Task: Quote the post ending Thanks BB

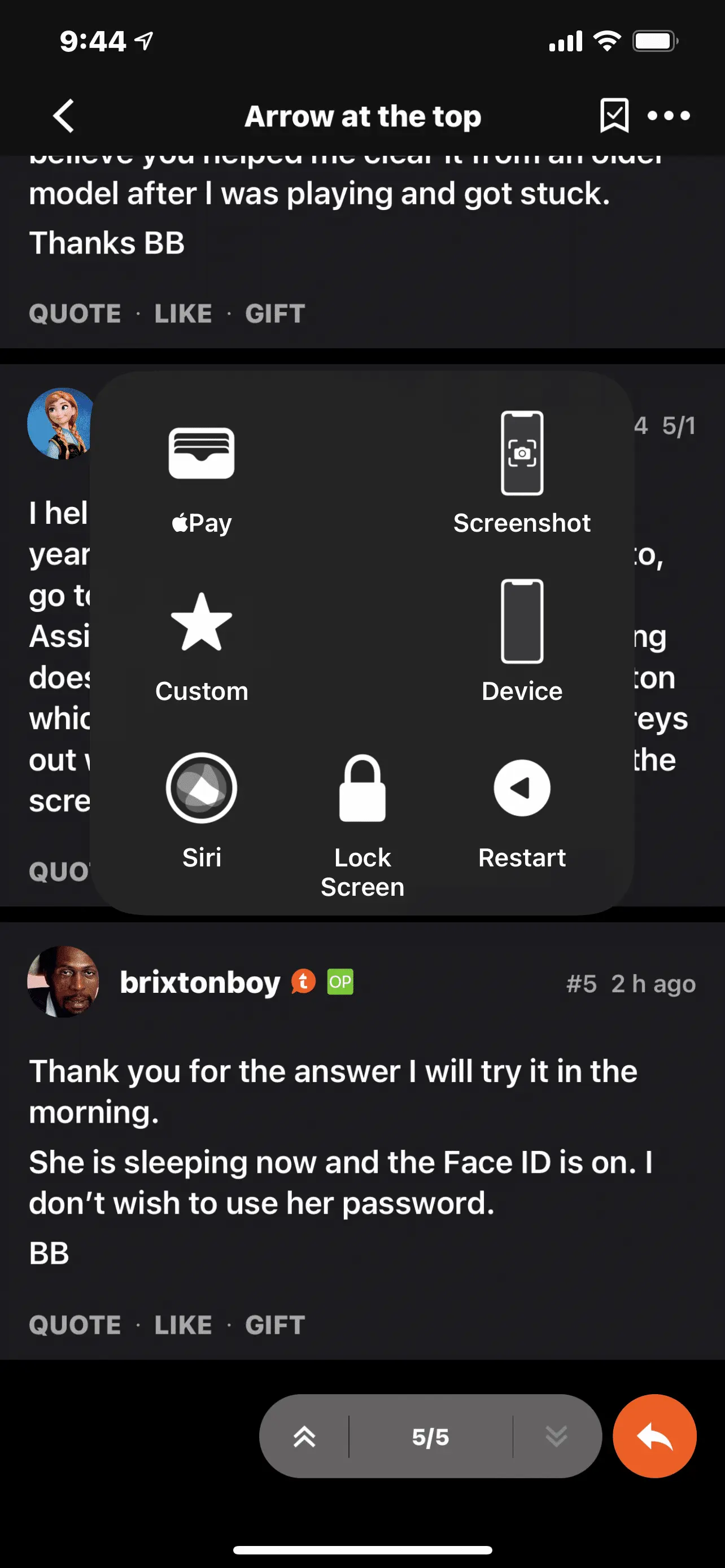Action: pos(75,314)
